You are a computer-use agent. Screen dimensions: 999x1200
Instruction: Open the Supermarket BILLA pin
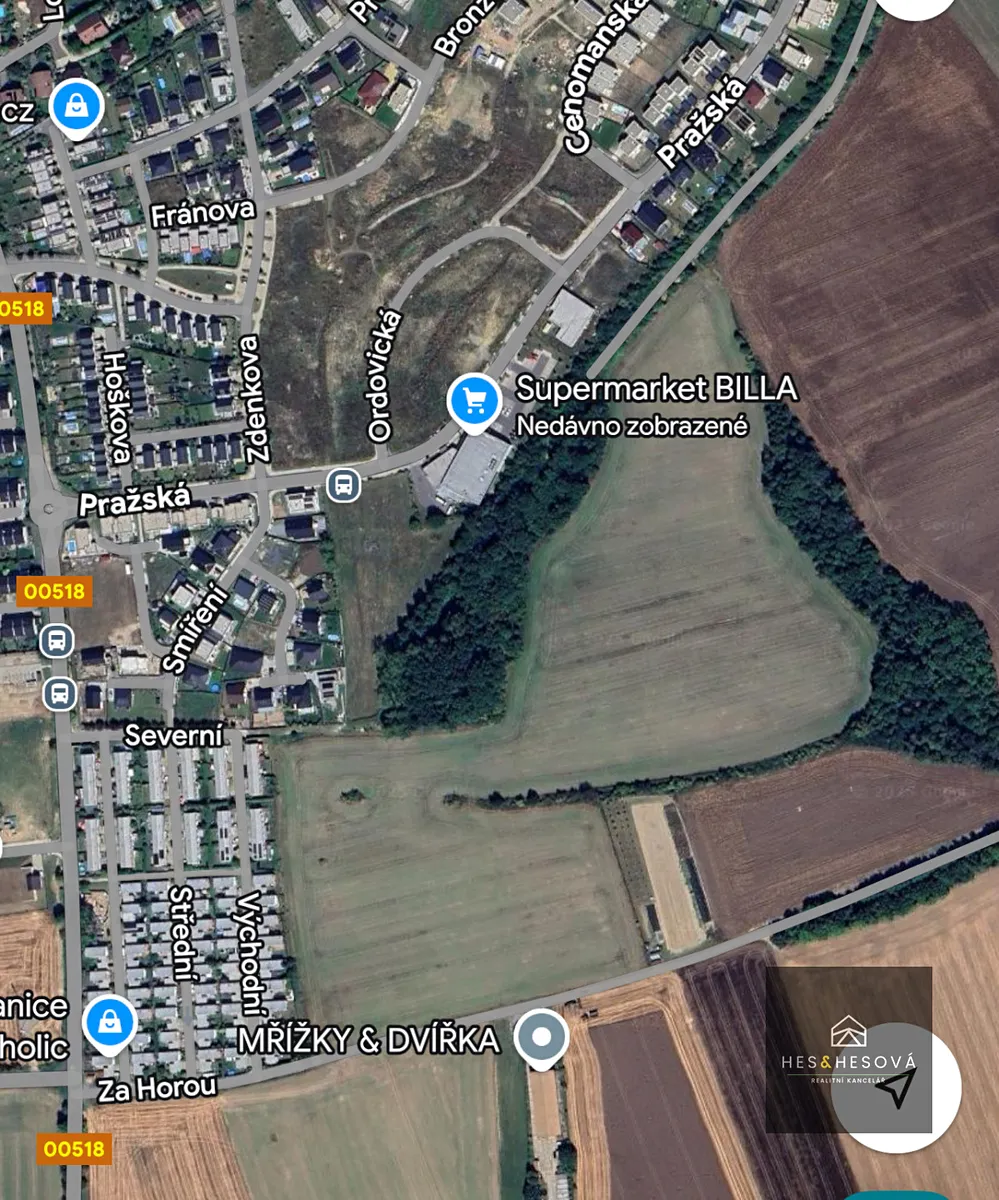[473, 401]
